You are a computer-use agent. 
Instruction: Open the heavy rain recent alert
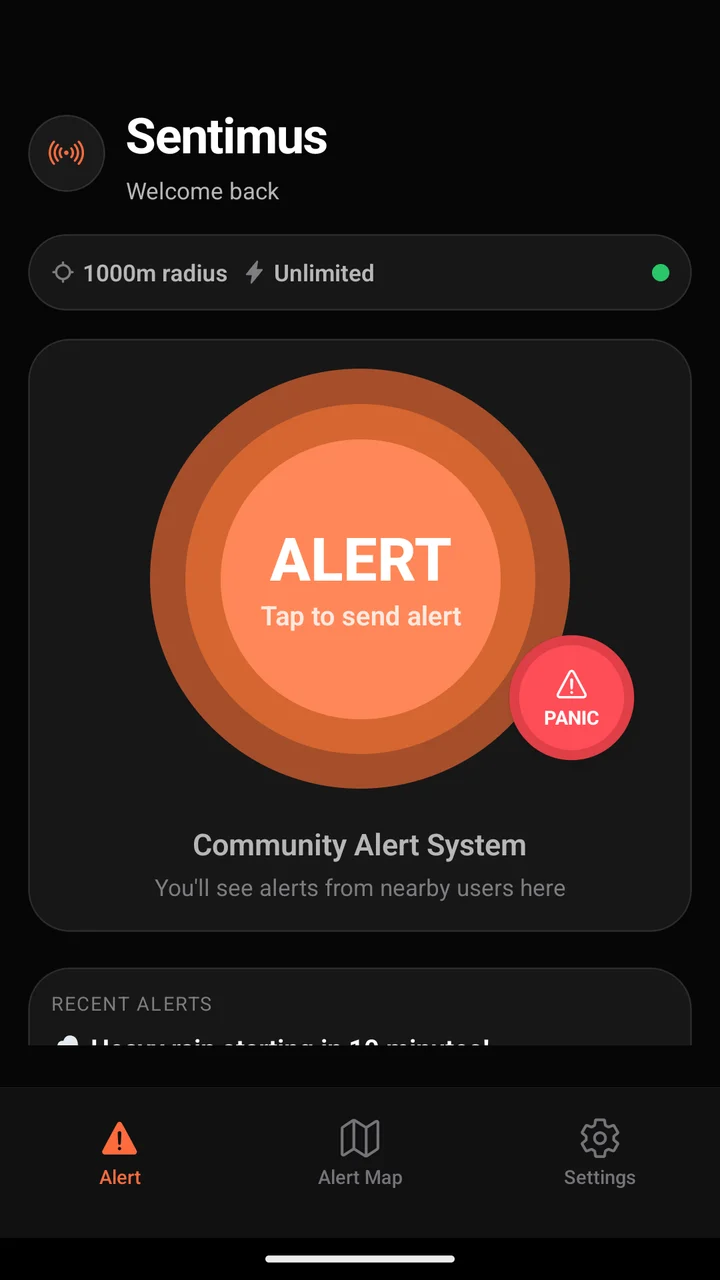point(360,1042)
